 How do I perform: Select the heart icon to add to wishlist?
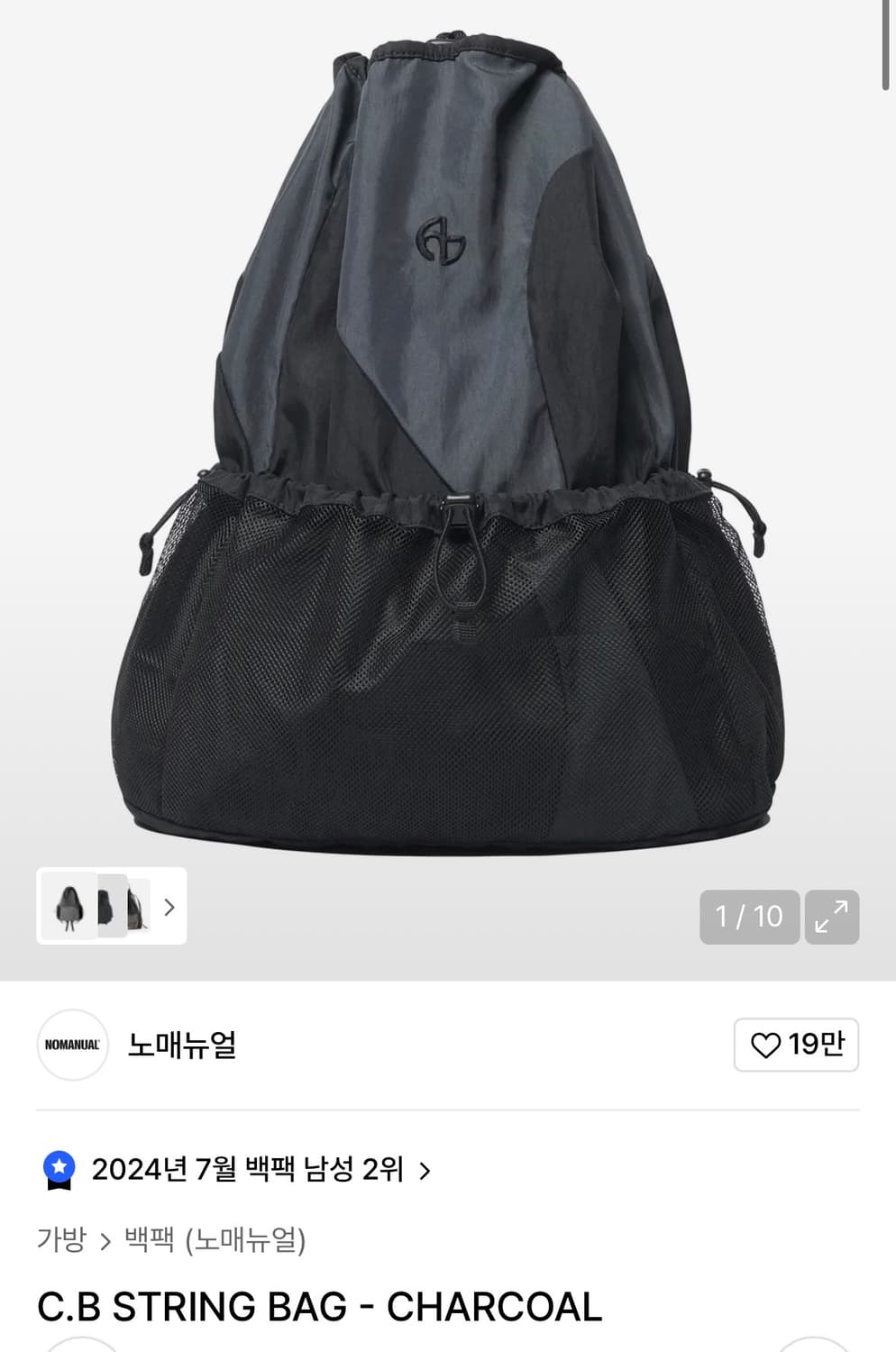point(767,1045)
